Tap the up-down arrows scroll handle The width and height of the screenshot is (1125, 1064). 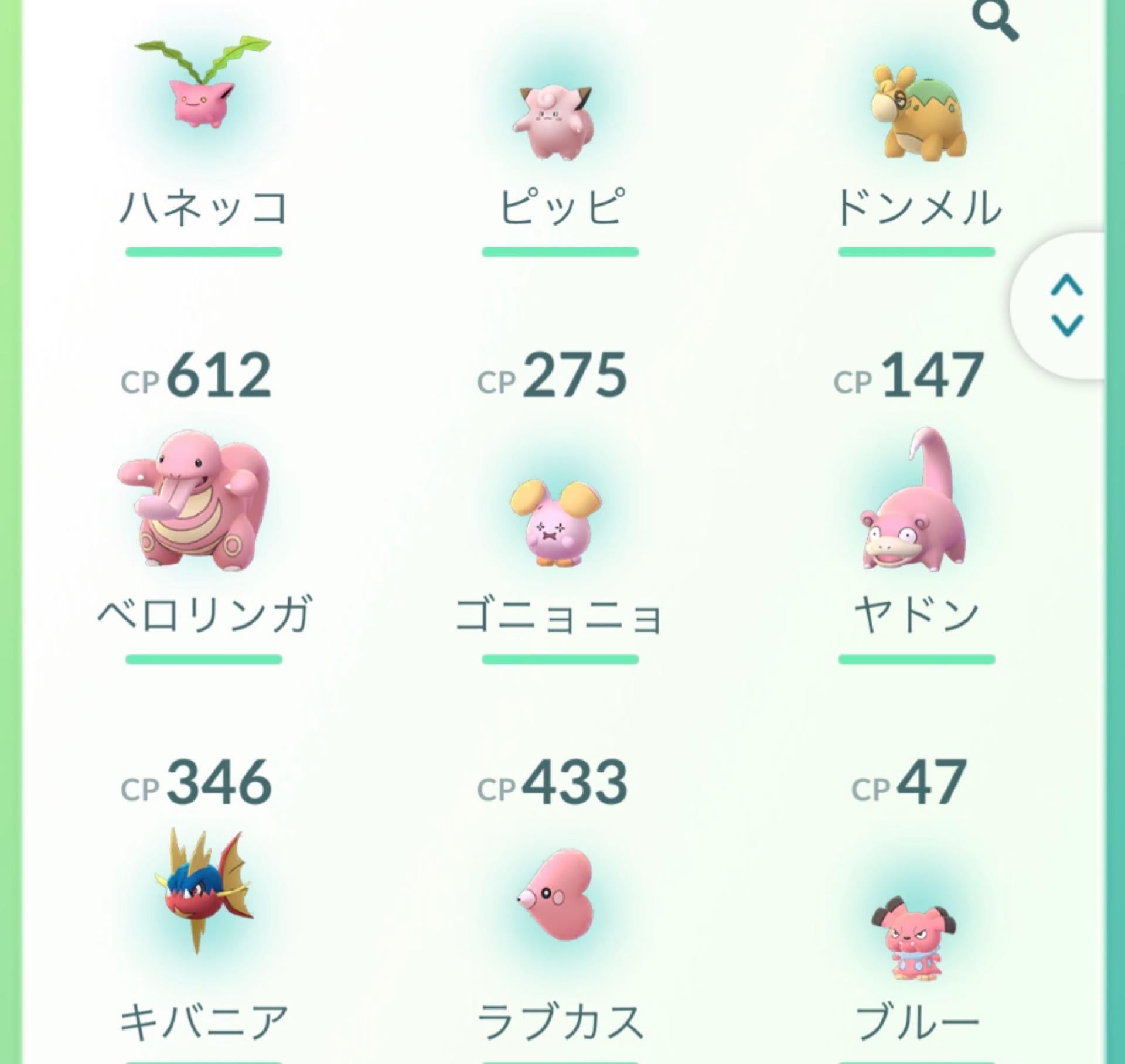(x=1066, y=305)
